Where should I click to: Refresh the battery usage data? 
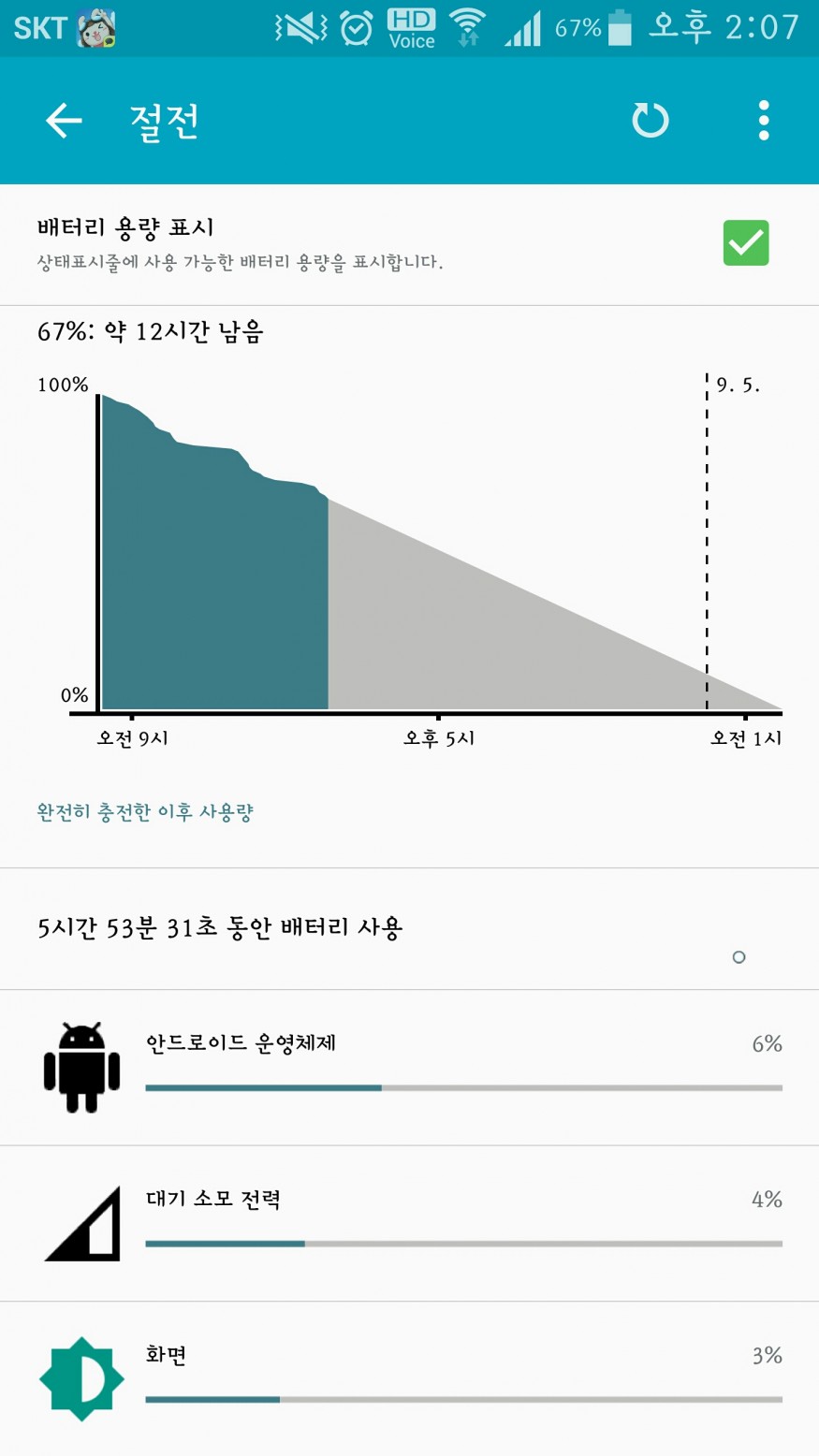click(x=651, y=121)
